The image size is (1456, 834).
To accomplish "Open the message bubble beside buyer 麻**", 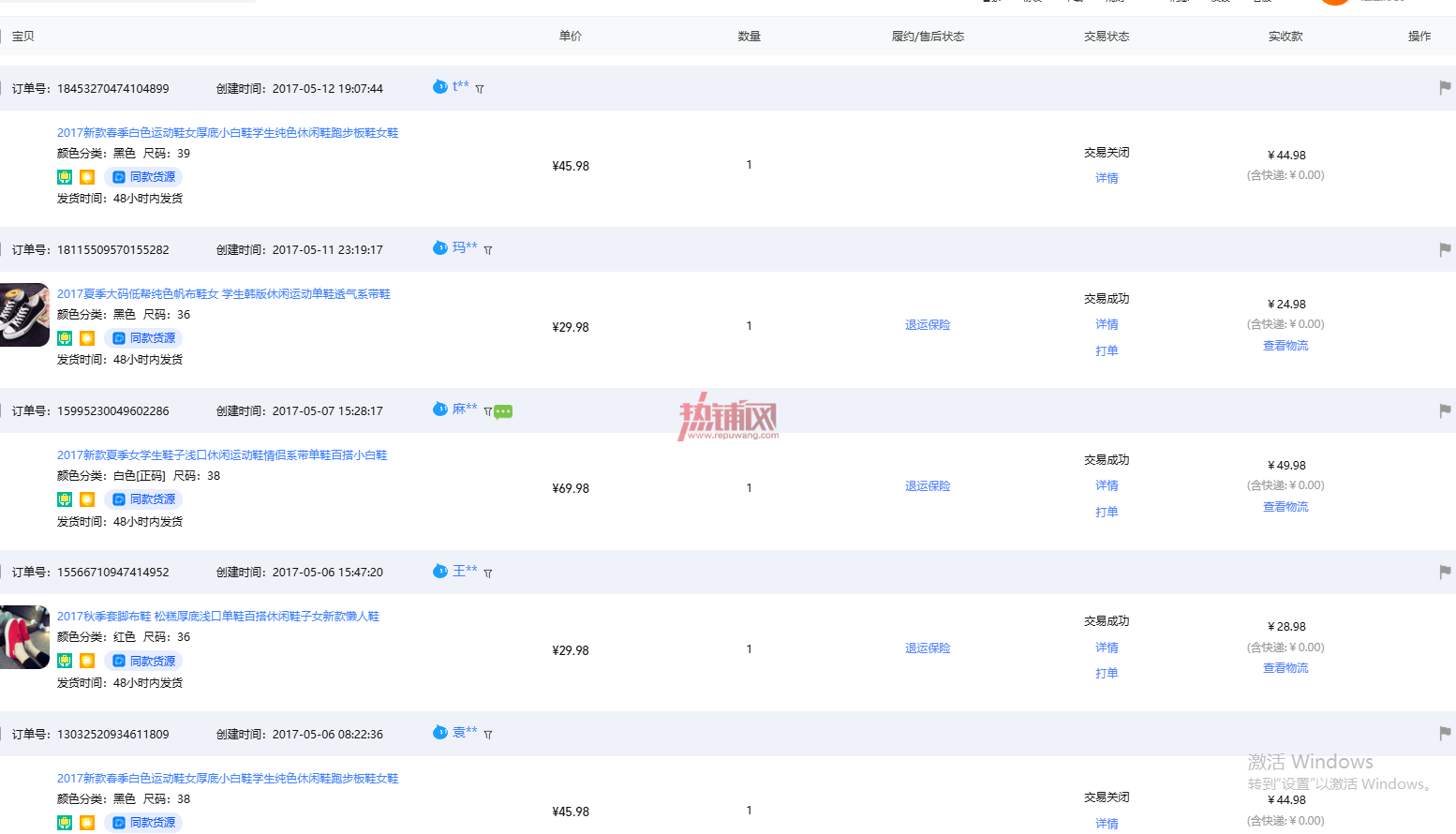I will coord(503,411).
